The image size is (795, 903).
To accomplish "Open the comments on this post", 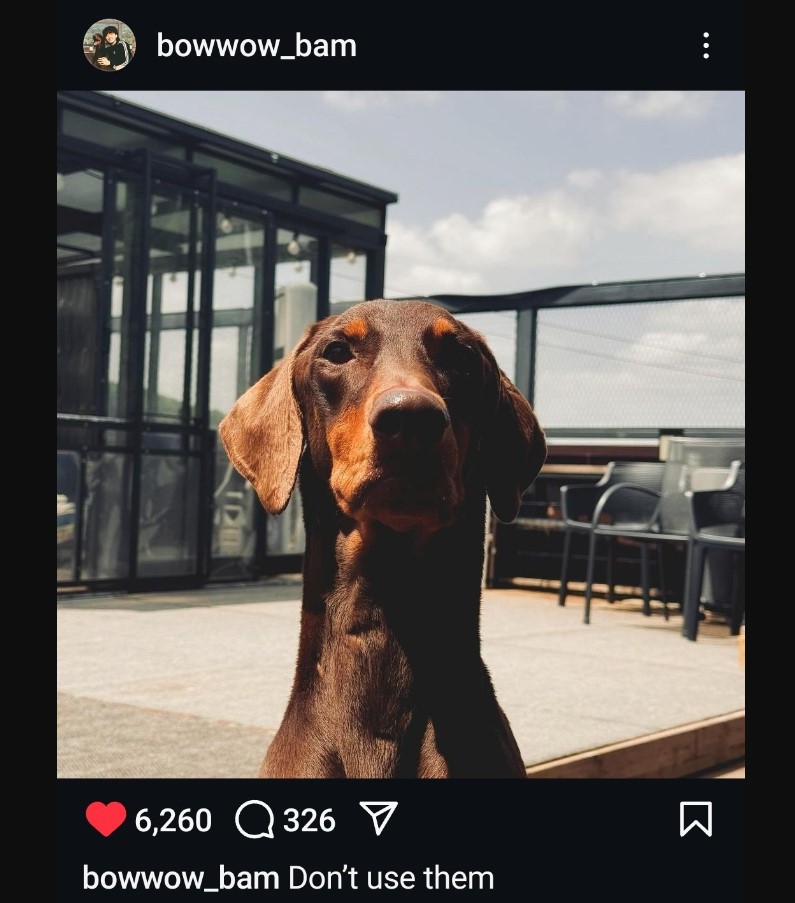I will [255, 820].
